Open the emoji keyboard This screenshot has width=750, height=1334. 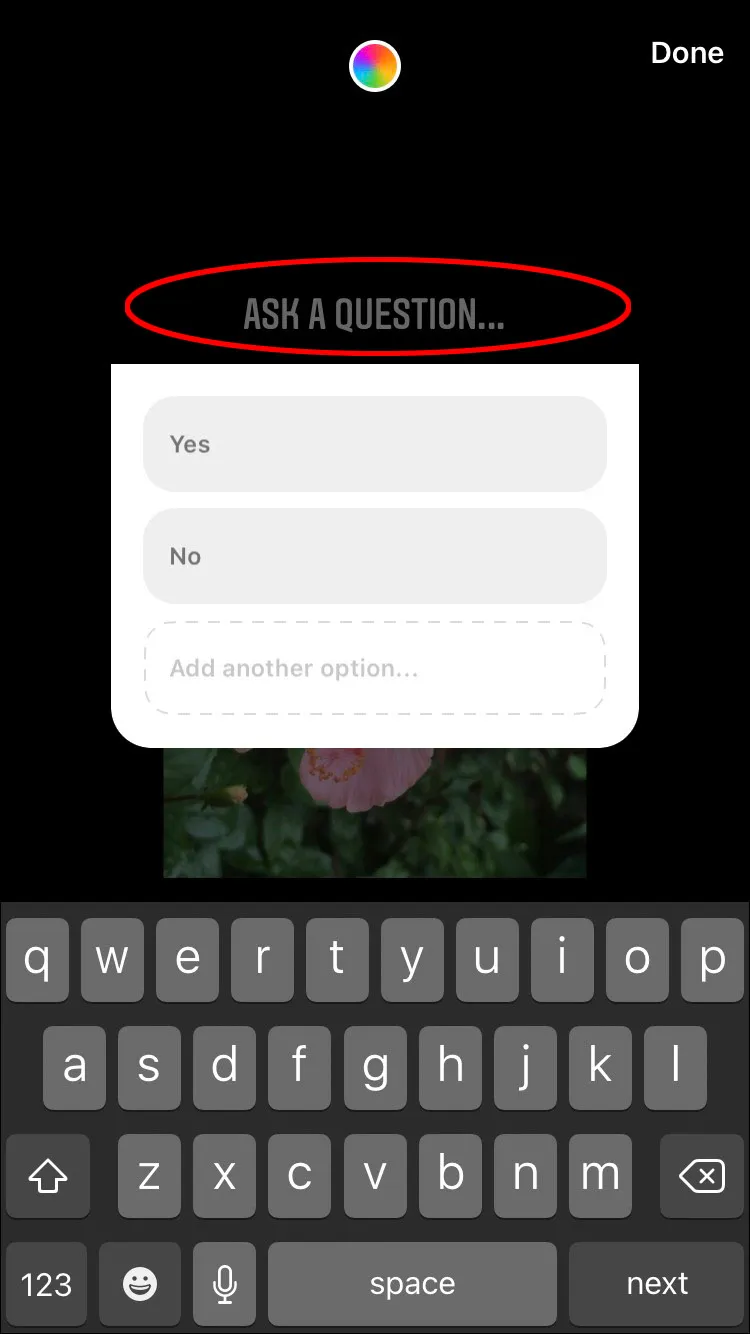140,1283
